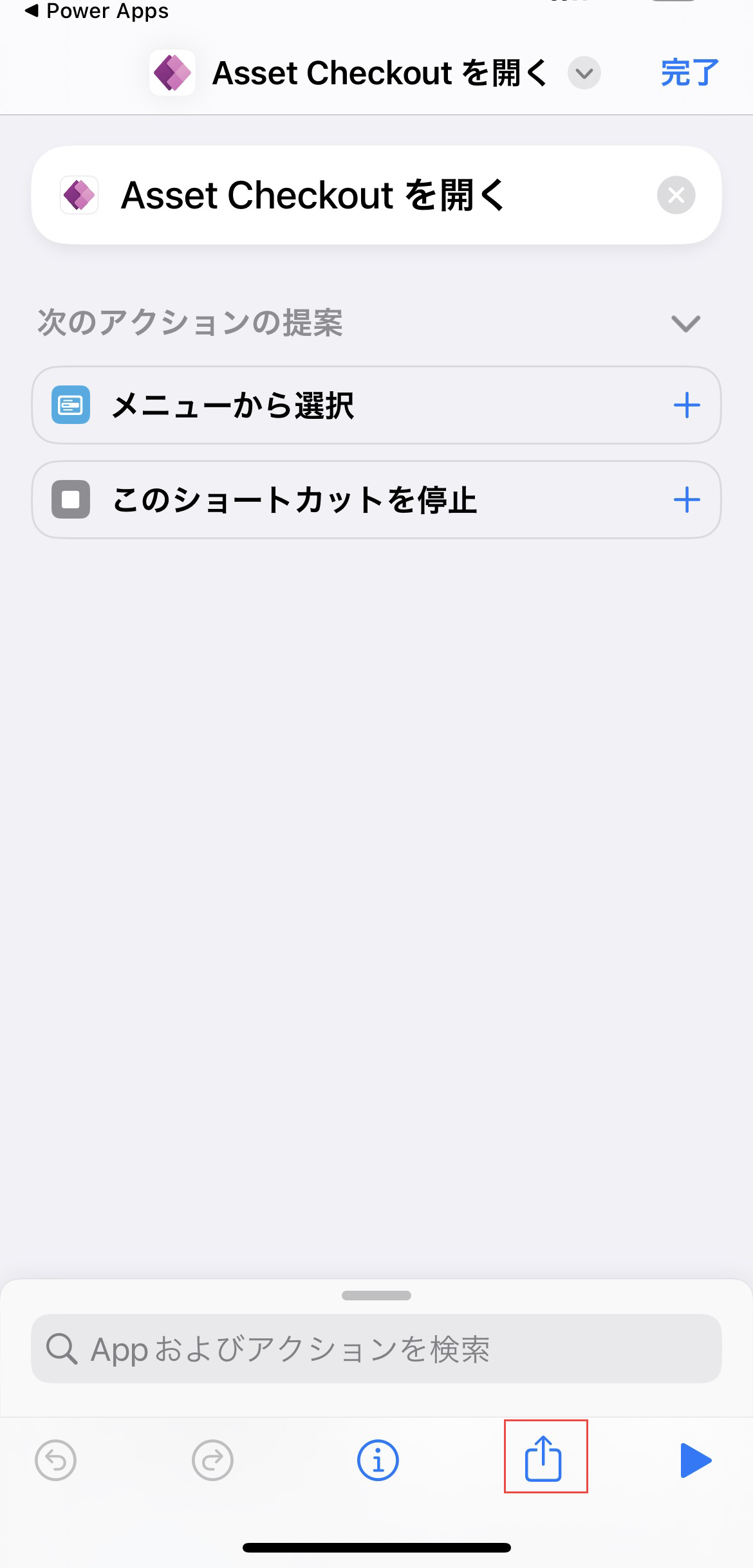Viewport: 753px width, 1568px height.
Task: Collapse the 次のアクションの提案 section
Action: [x=685, y=323]
